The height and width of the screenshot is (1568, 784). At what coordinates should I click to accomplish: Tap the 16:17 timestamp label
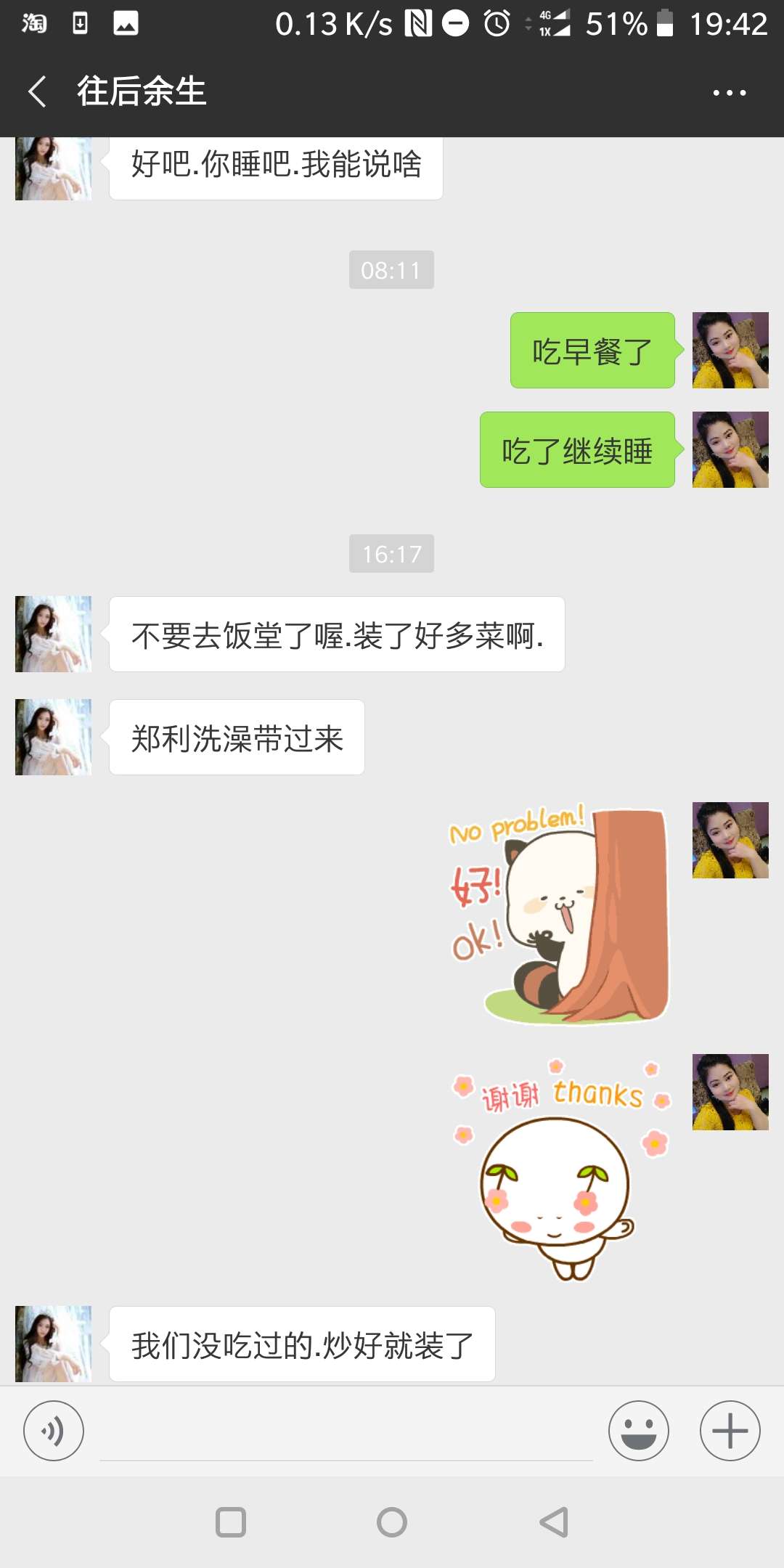coord(391,554)
